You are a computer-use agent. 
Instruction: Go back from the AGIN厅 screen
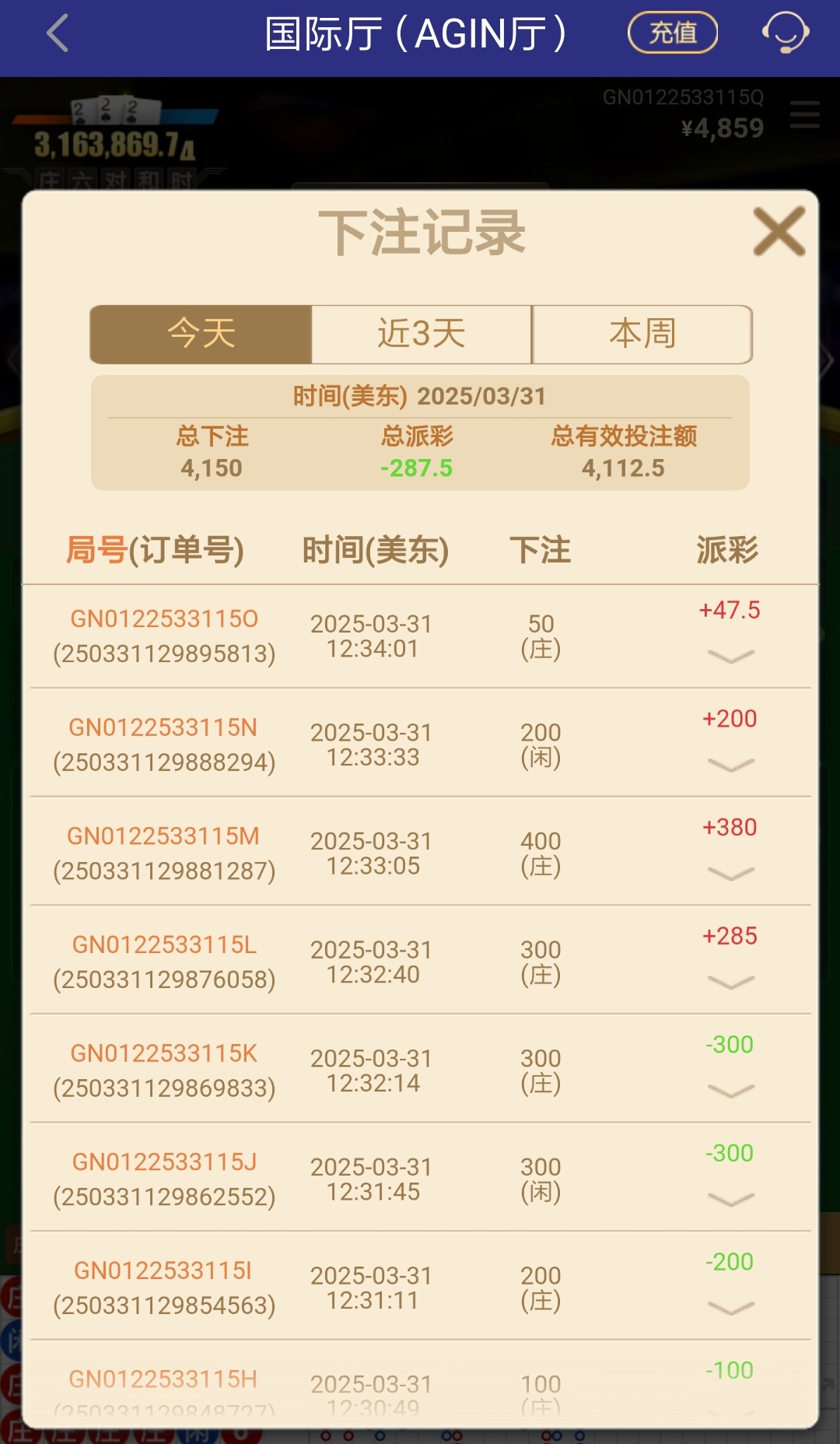pos(58,34)
